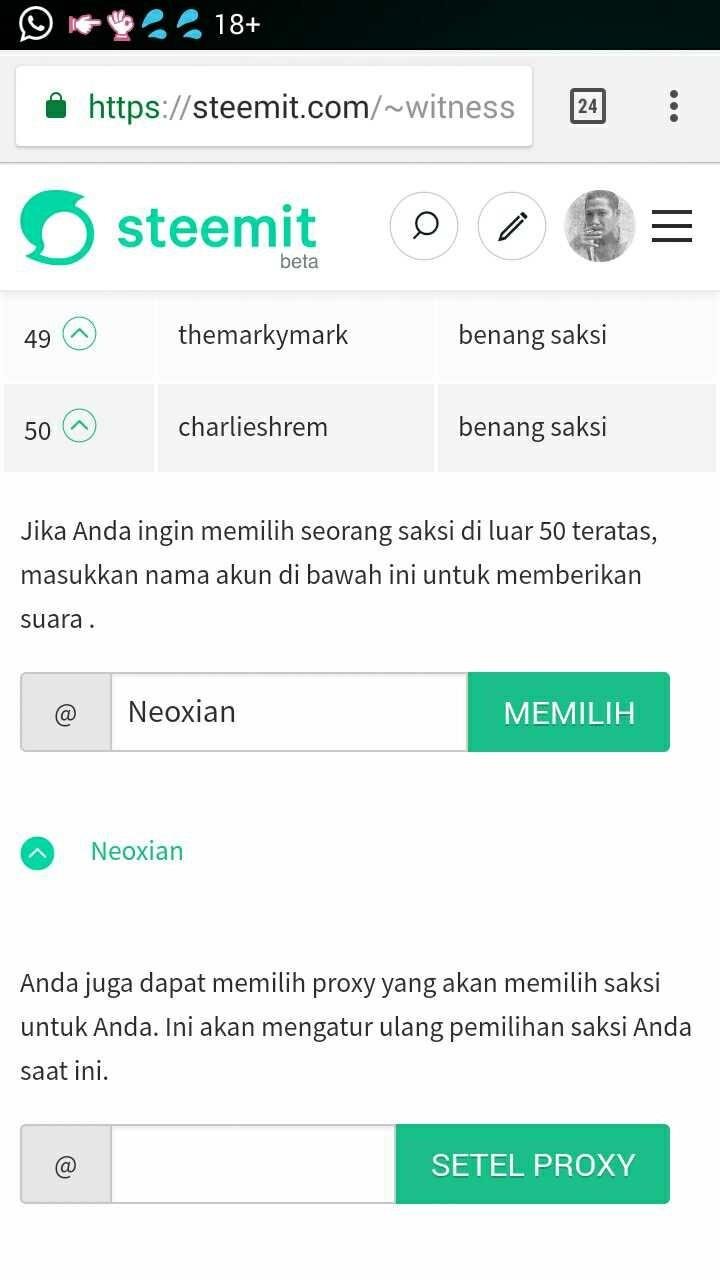Viewport: 720px width, 1280px height.
Task: Open the Steemit hamburger menu
Action: coord(672,227)
